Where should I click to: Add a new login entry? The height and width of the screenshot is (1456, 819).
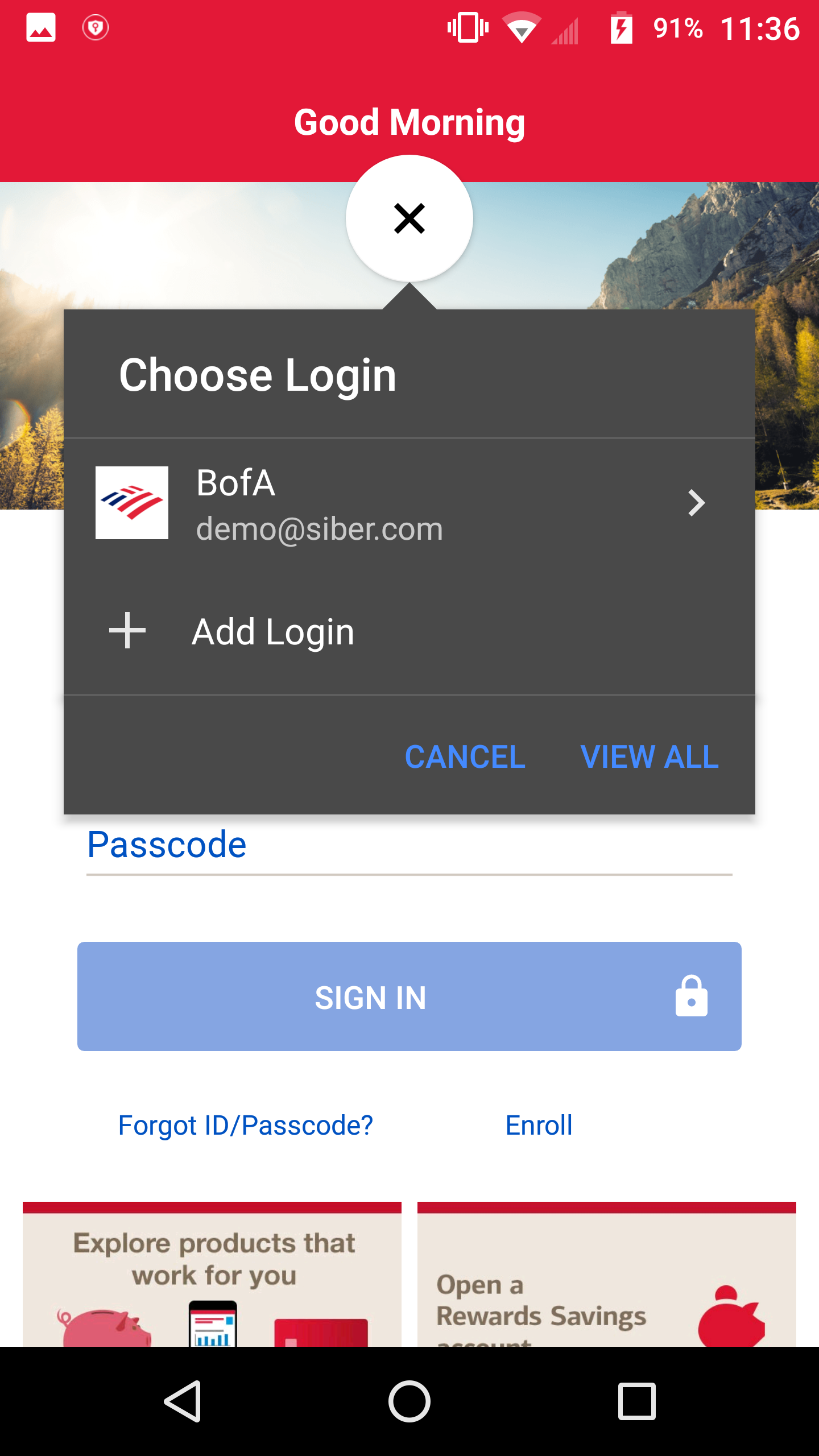[x=409, y=631]
